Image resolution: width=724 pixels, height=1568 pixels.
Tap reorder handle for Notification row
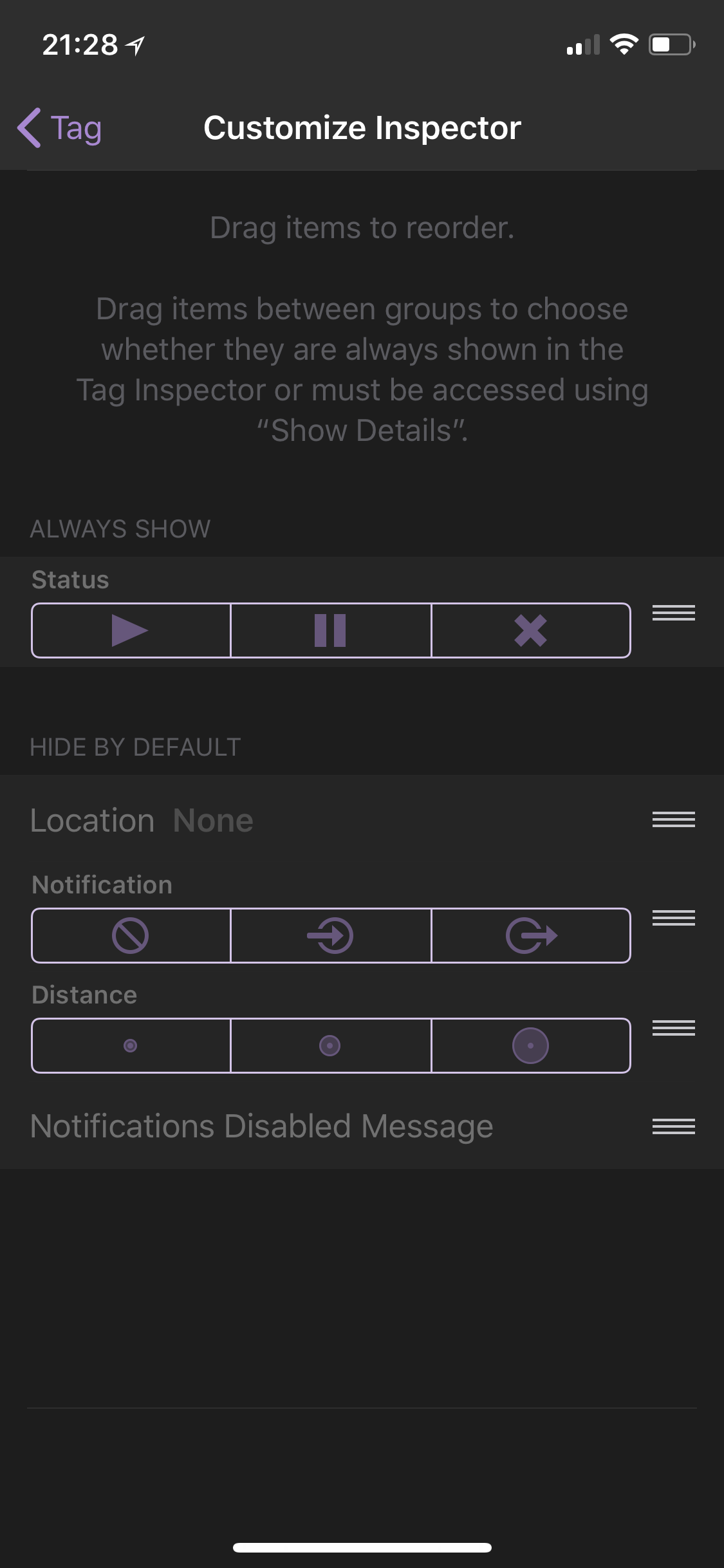[x=673, y=918]
